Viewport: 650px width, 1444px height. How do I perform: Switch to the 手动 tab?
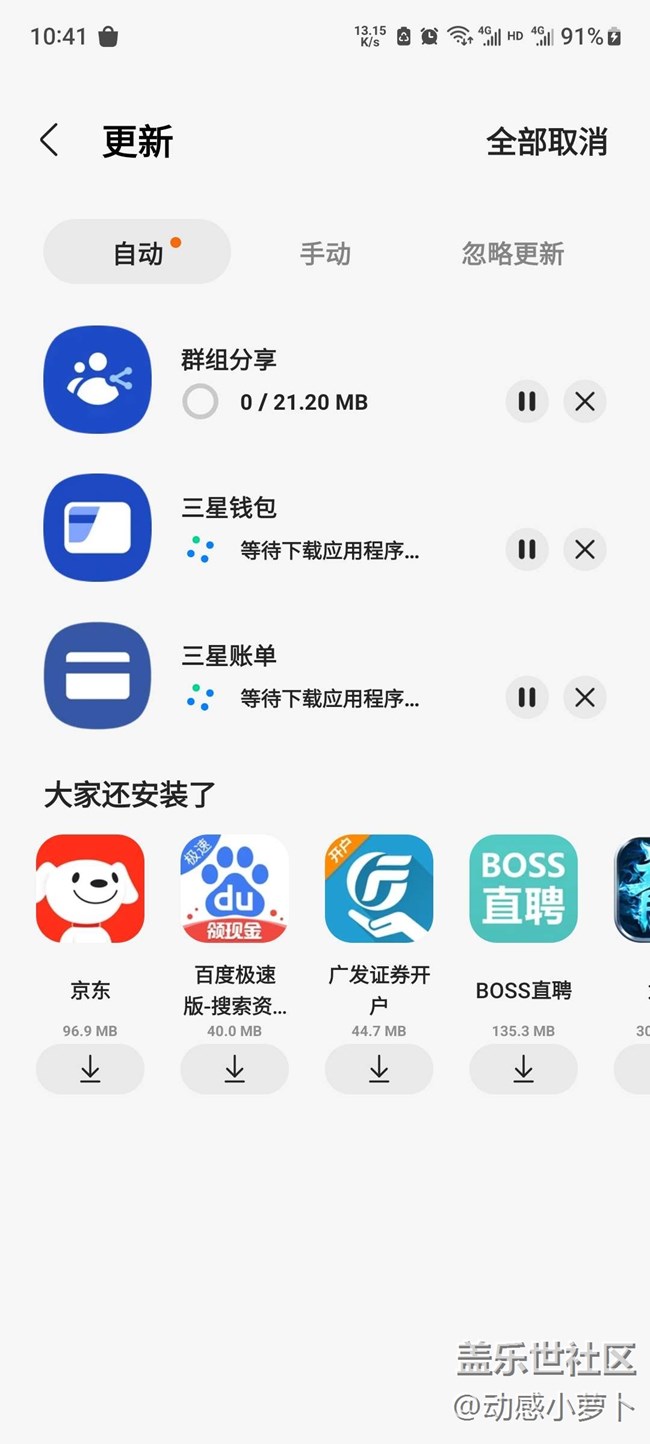click(325, 254)
